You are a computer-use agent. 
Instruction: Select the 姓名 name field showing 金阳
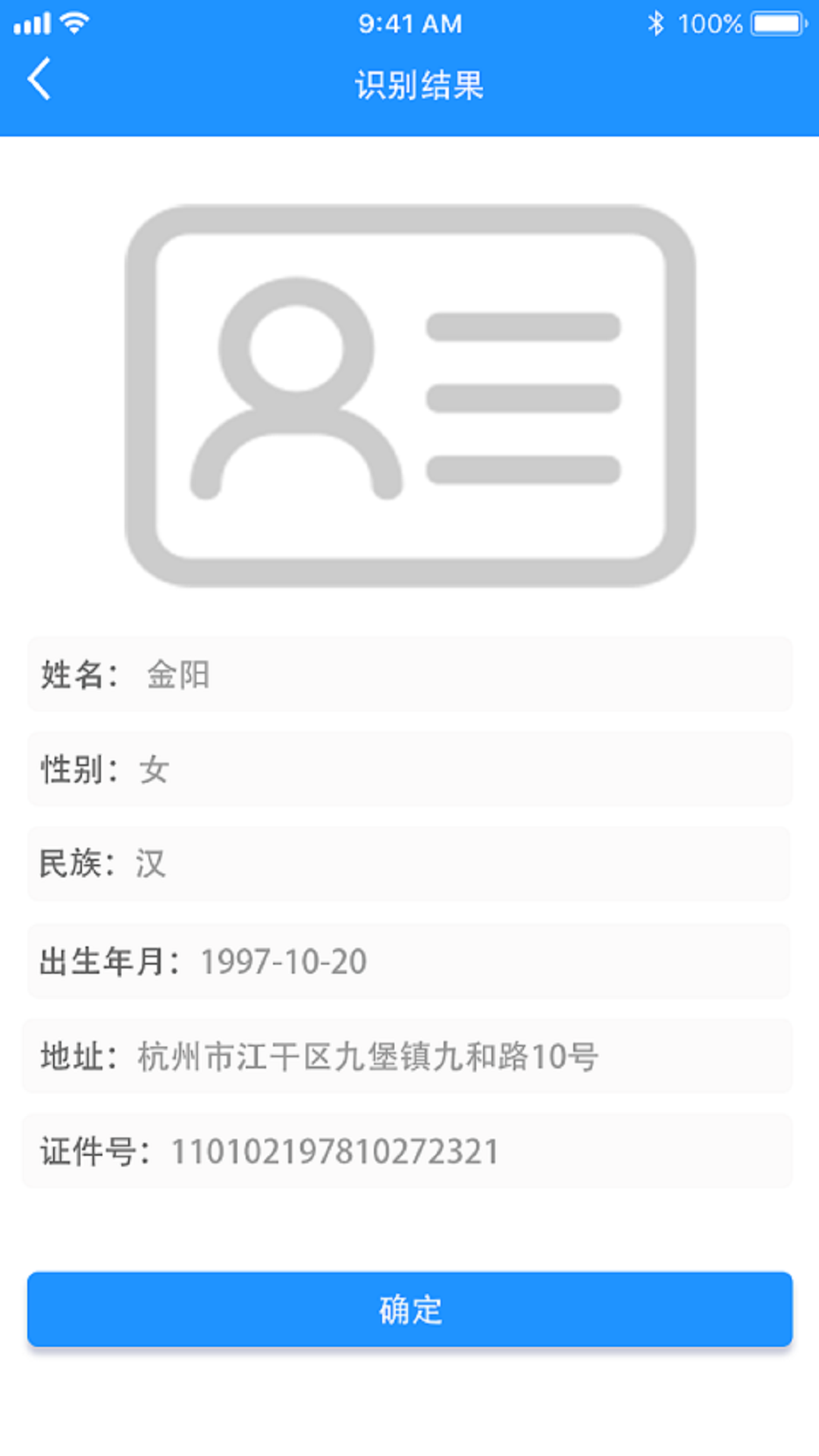pyautogui.click(x=409, y=674)
